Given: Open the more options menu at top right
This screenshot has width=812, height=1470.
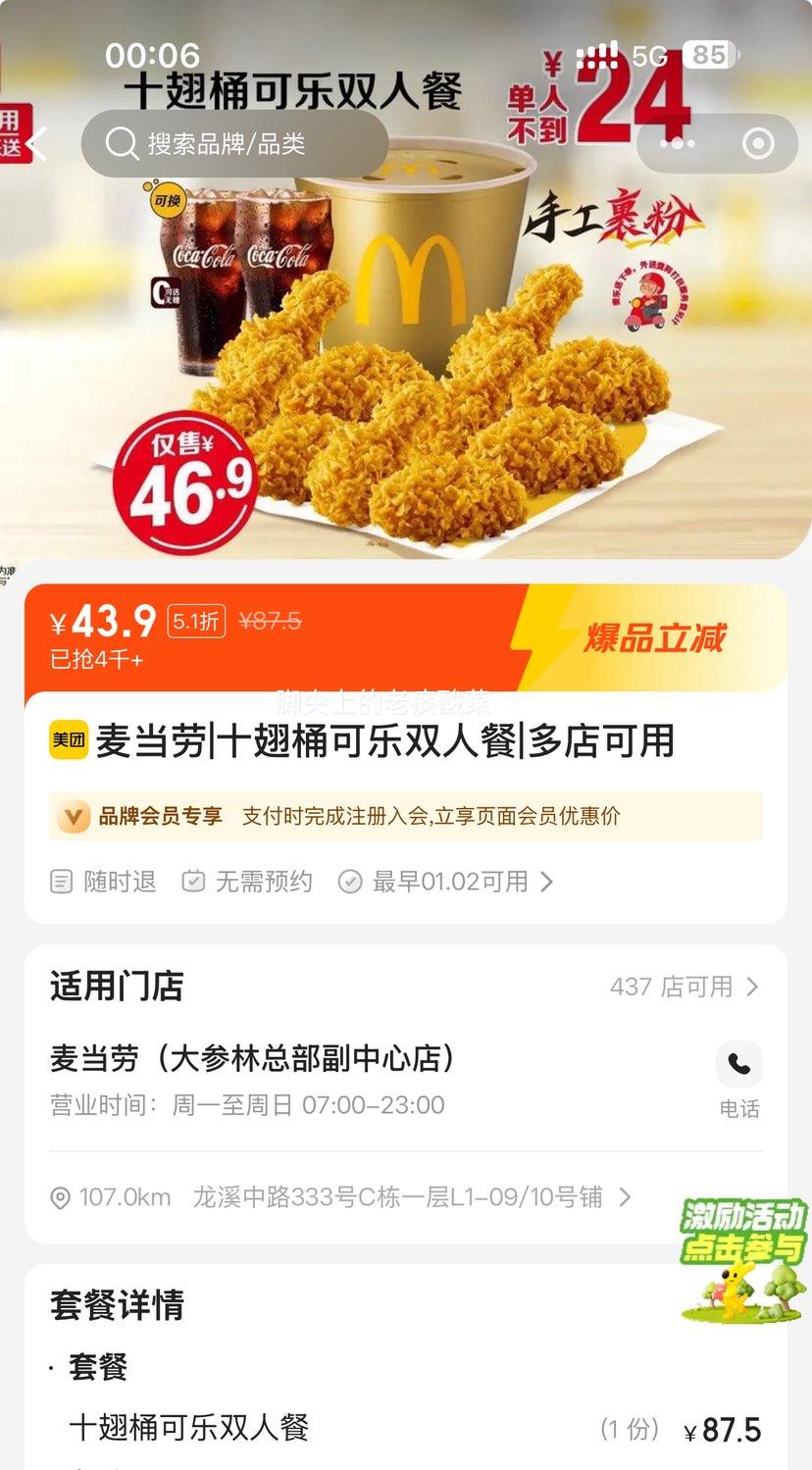Looking at the screenshot, I should click(678, 143).
